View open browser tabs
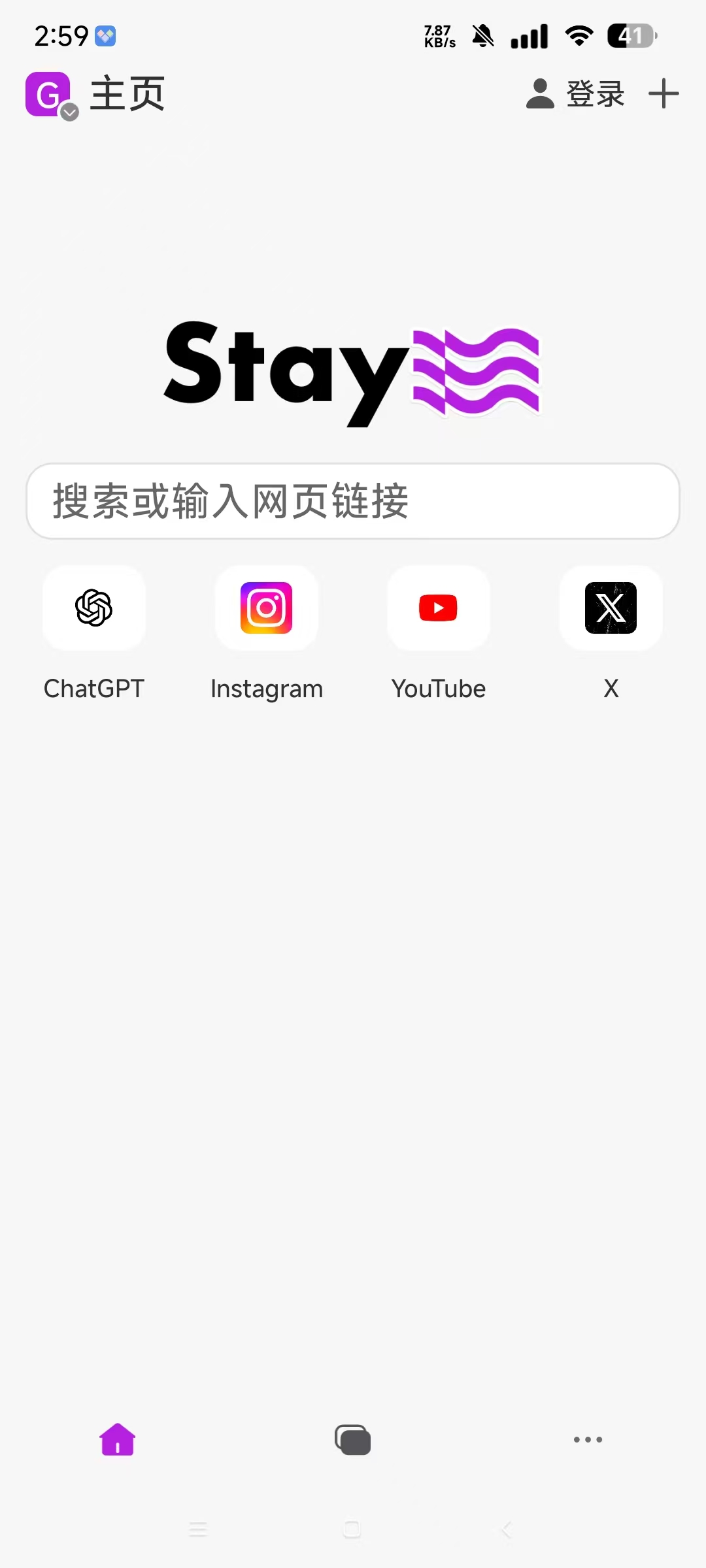Screen dimensions: 706x1568 [x=353, y=1440]
